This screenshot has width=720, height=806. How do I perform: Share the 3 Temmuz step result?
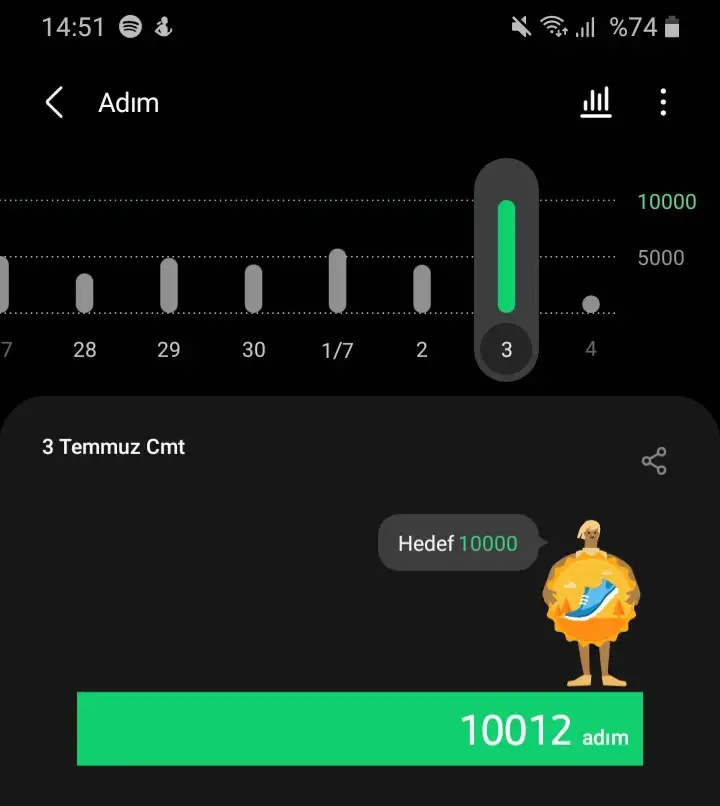pyautogui.click(x=654, y=461)
